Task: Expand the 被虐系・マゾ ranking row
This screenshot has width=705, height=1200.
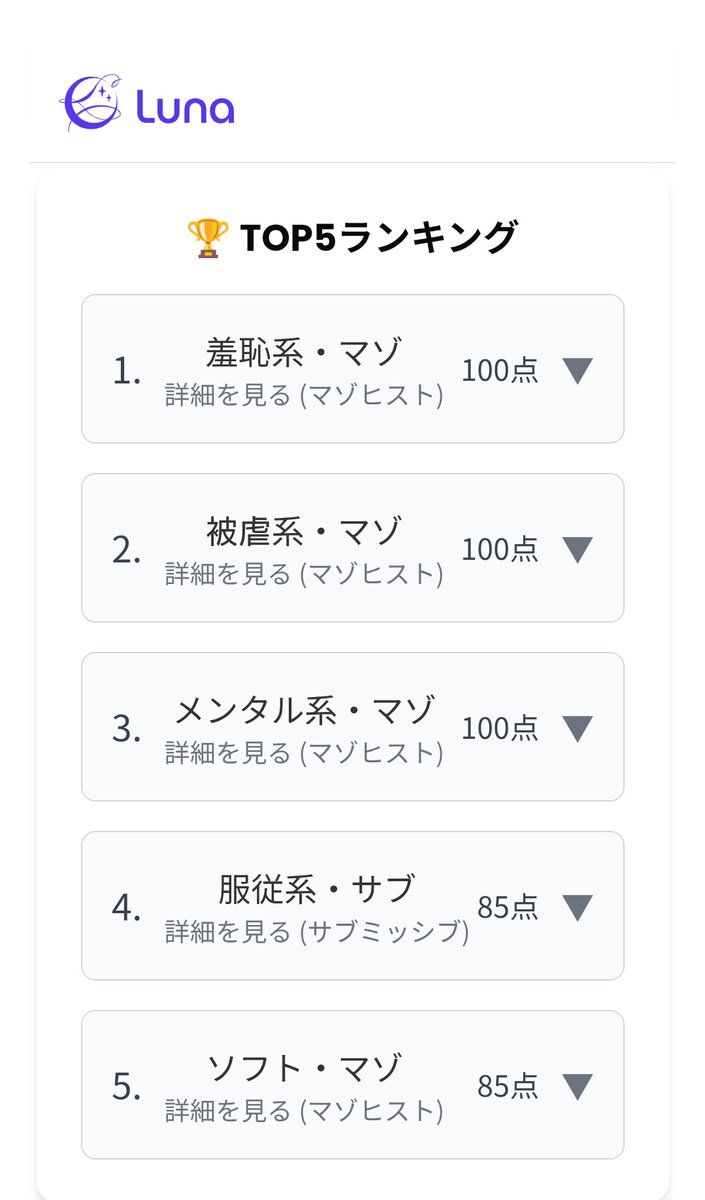Action: point(578,550)
